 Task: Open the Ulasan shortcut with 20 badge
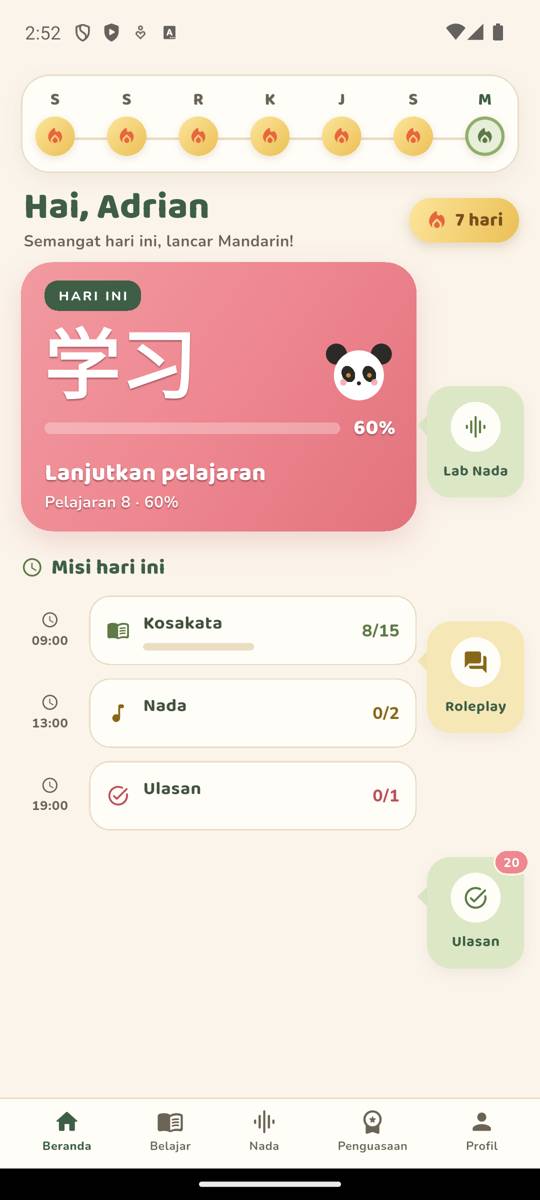[475, 912]
